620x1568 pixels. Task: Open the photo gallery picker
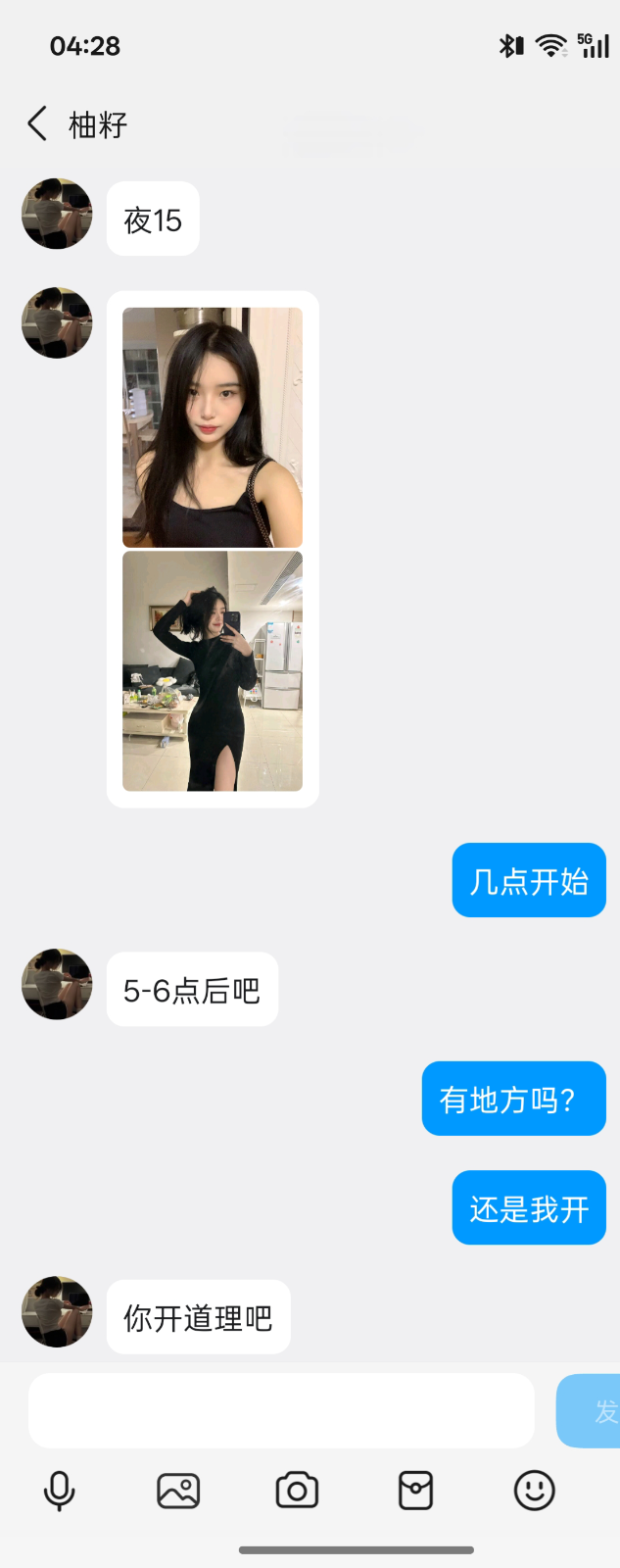(x=178, y=1491)
